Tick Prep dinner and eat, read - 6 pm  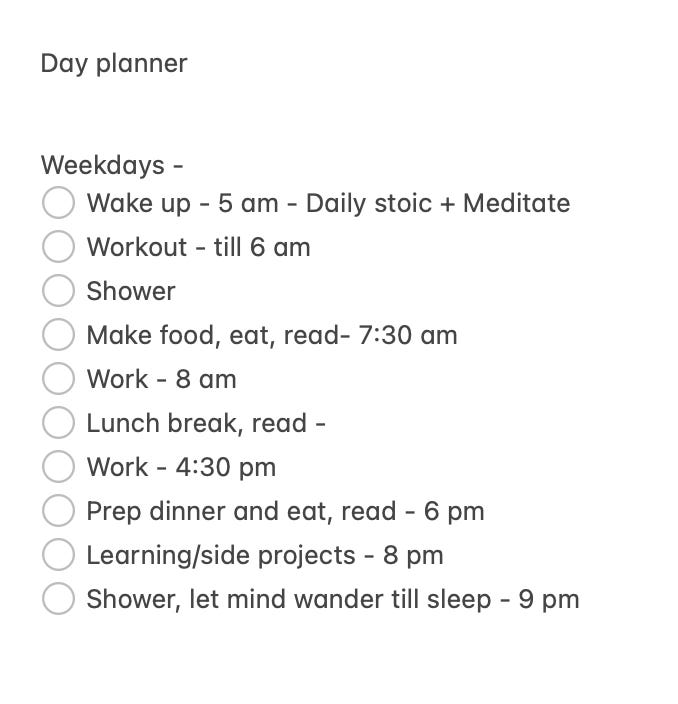58,511
